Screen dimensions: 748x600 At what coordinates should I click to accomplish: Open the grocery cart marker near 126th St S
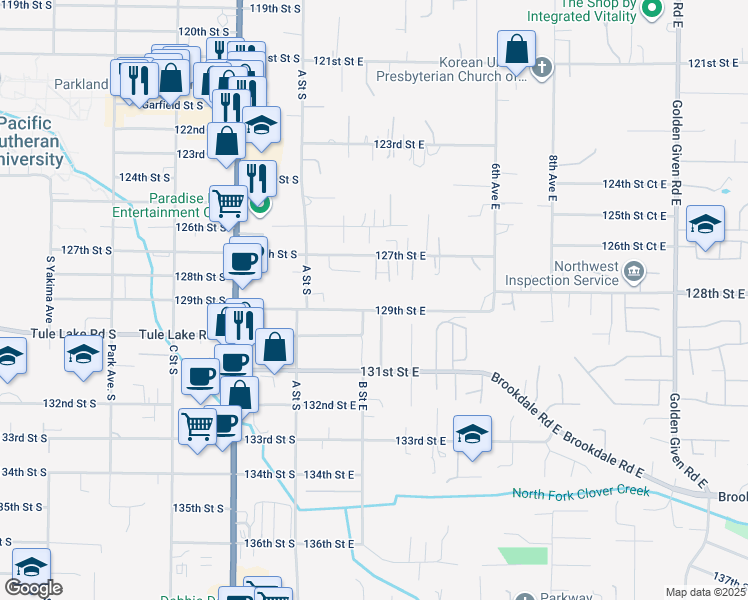pyautogui.click(x=229, y=207)
